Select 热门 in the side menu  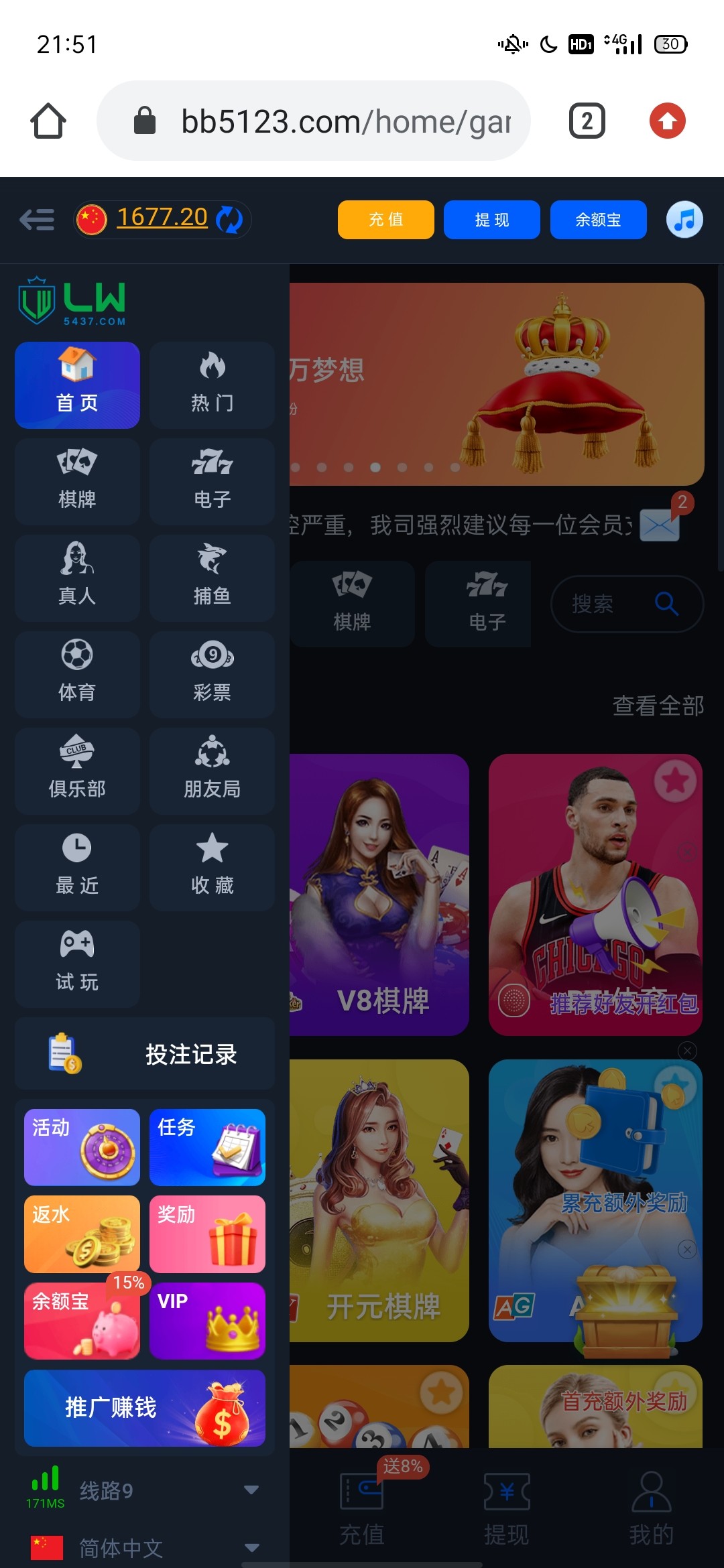(212, 385)
